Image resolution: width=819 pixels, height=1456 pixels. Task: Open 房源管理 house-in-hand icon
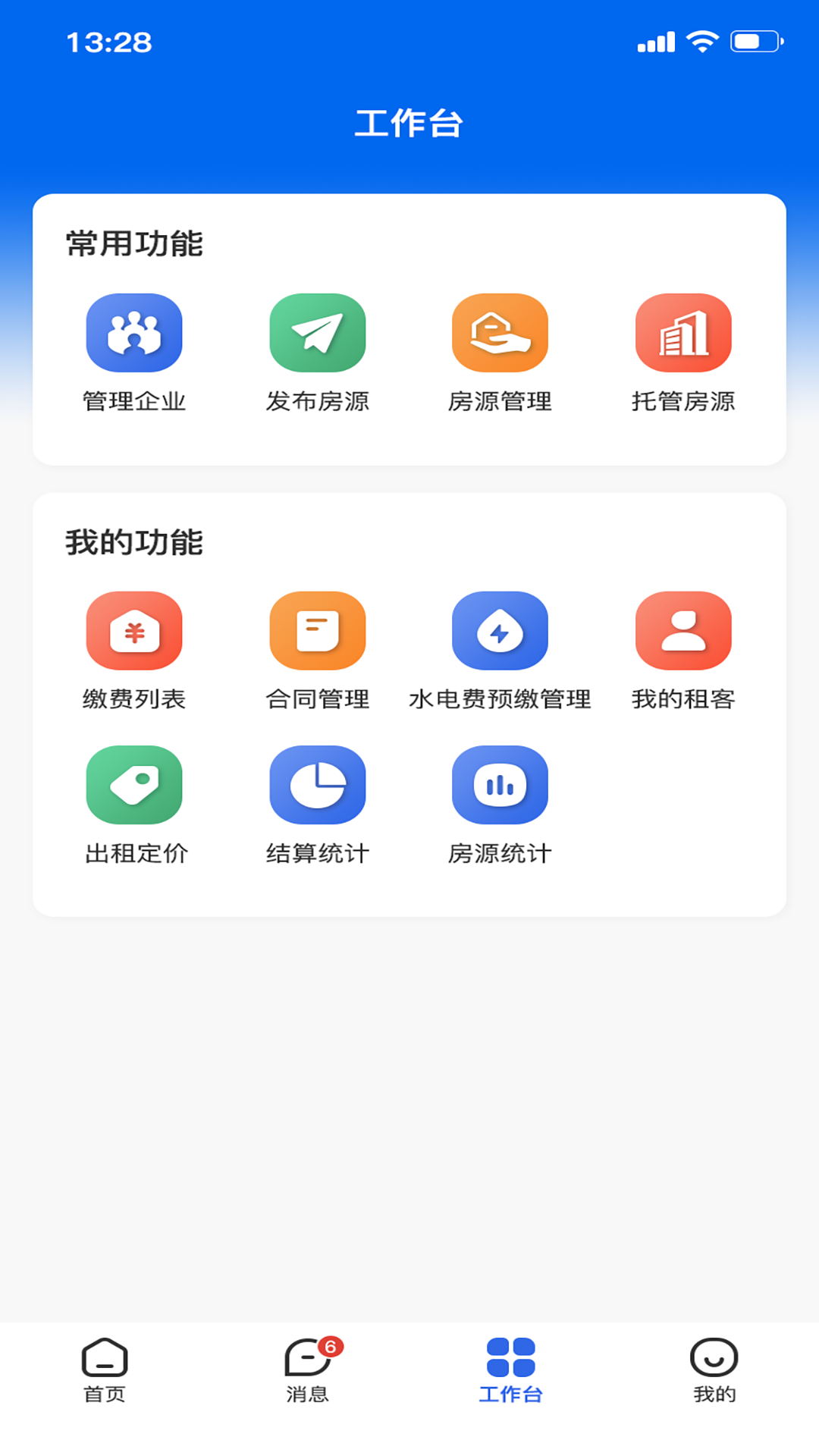click(500, 332)
